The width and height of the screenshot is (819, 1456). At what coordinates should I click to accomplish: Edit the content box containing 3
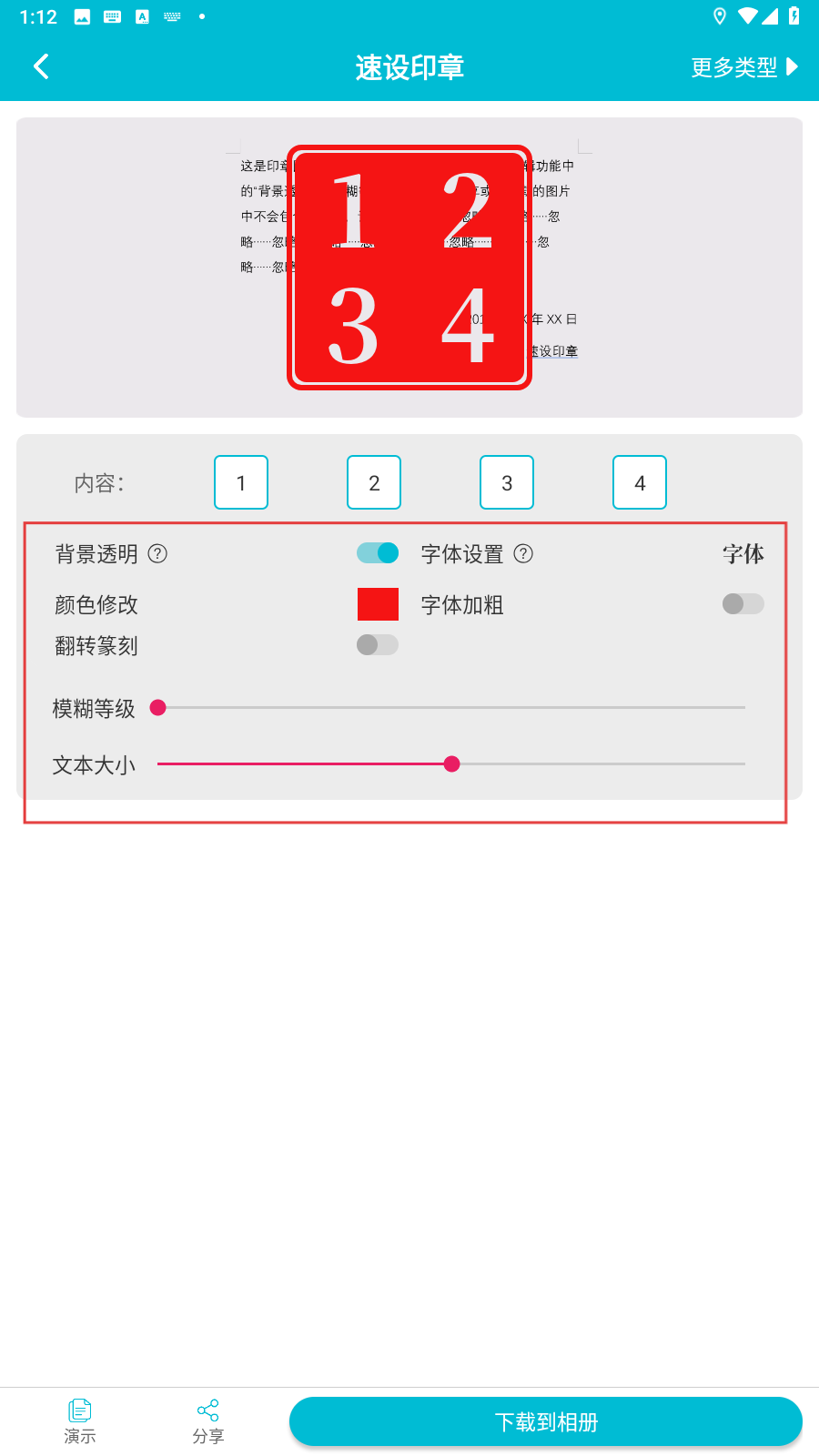pos(507,482)
